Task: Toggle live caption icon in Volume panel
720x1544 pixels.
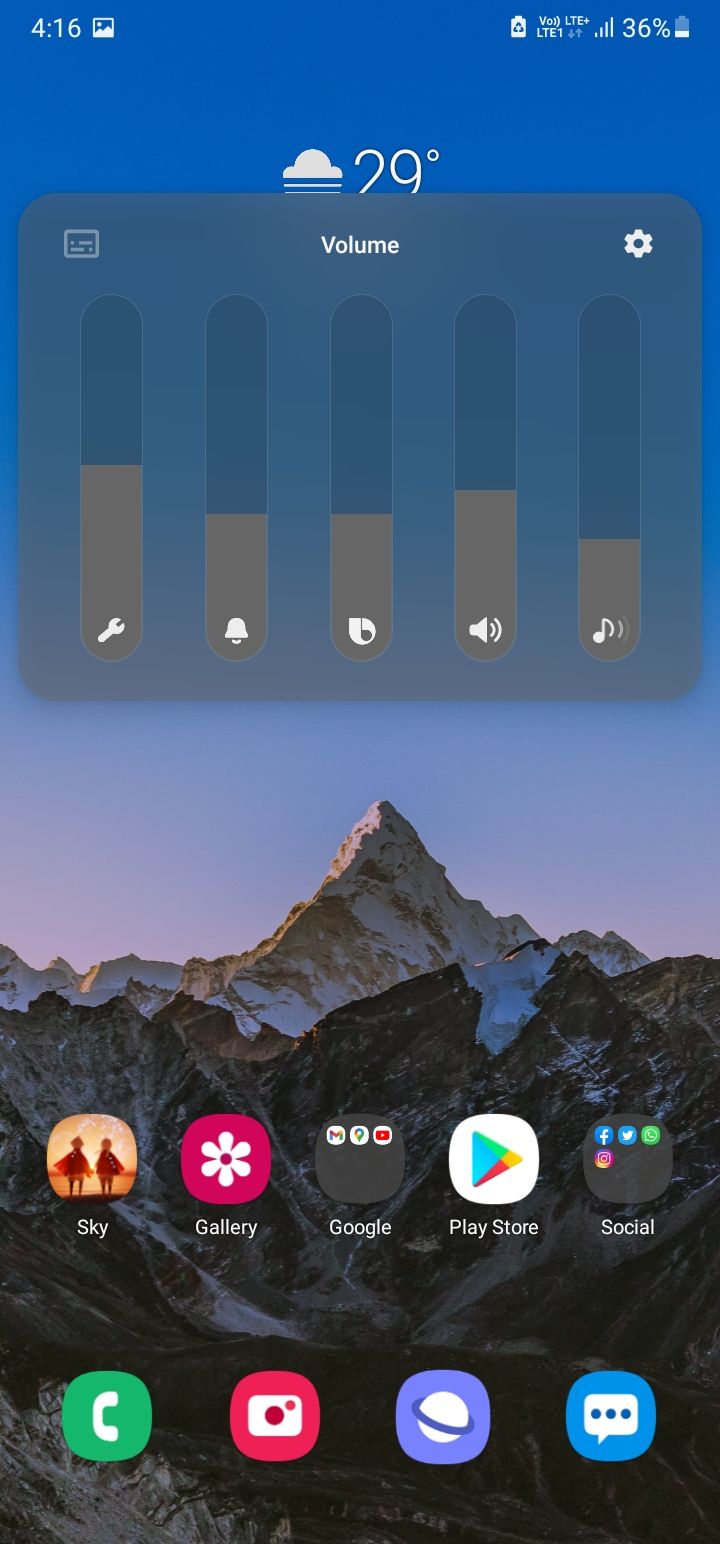Action: 82,244
